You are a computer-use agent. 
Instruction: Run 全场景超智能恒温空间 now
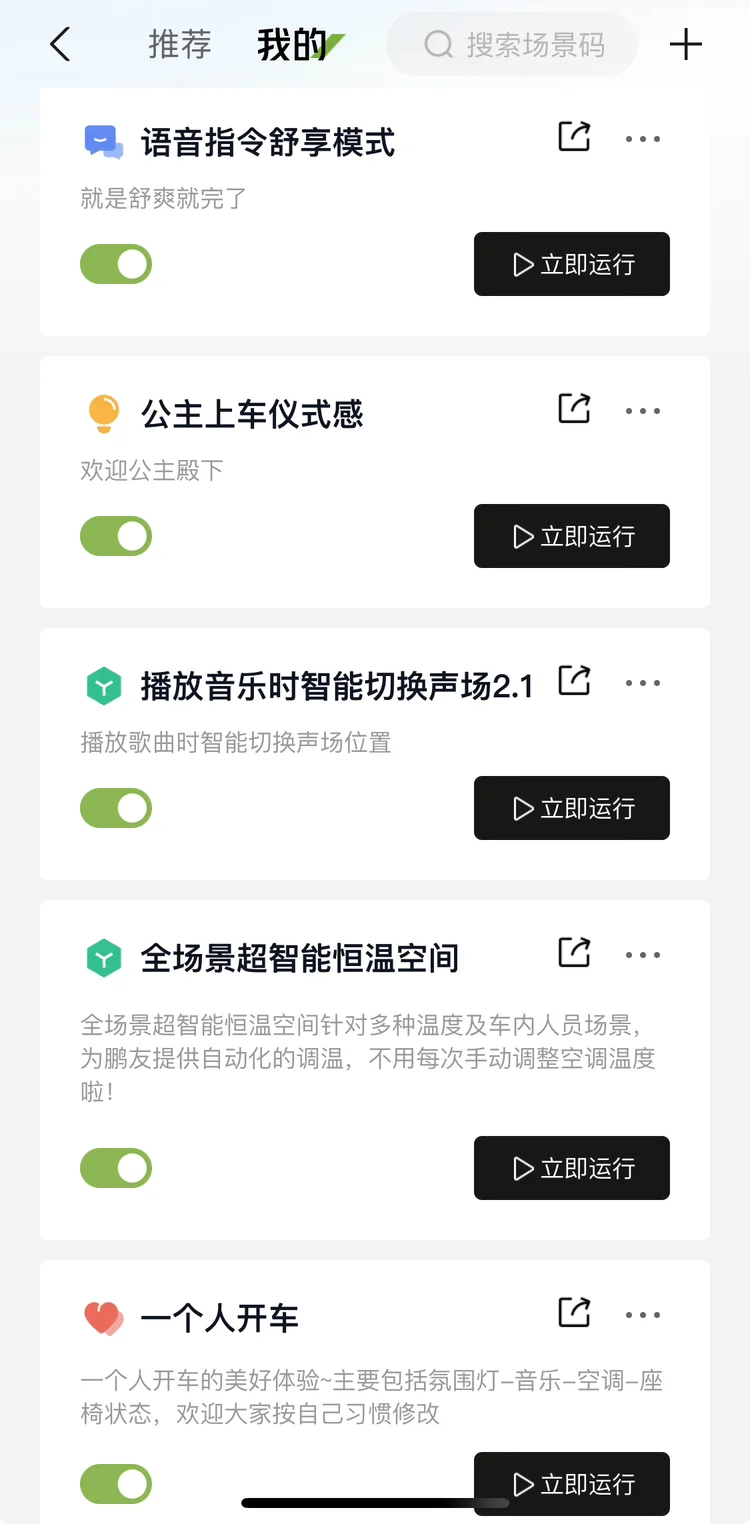tap(572, 1168)
